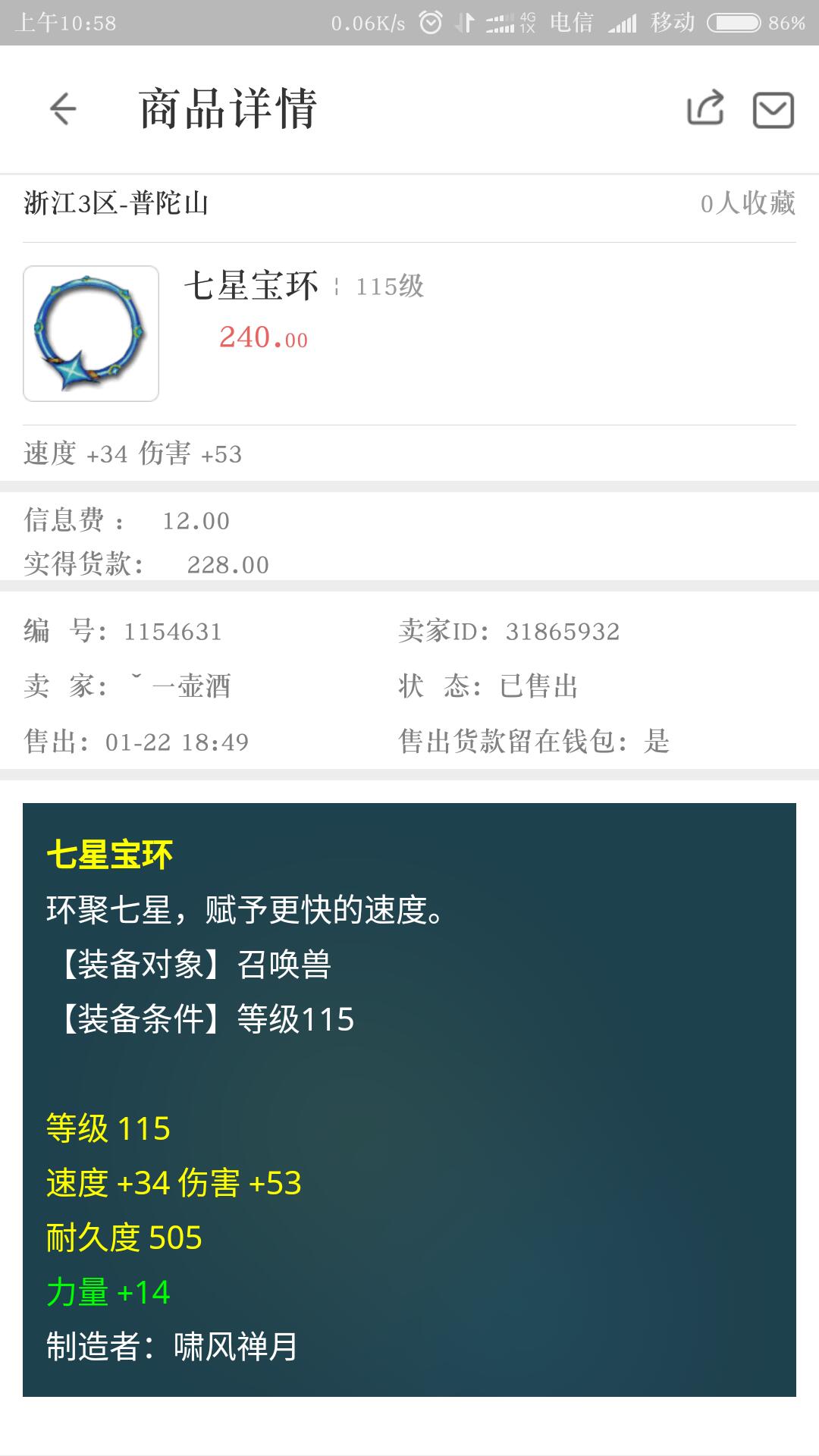Share this 七星宝环 listing
Image resolution: width=819 pixels, height=1456 pixels.
point(705,108)
